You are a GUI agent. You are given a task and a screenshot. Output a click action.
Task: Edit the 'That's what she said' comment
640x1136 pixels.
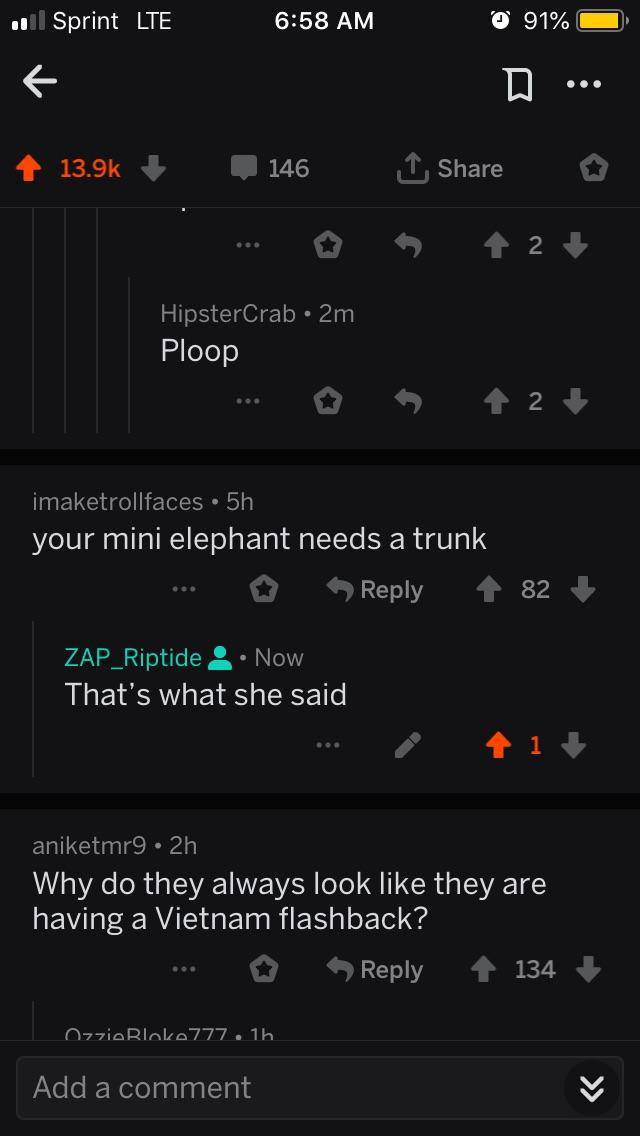tap(407, 745)
